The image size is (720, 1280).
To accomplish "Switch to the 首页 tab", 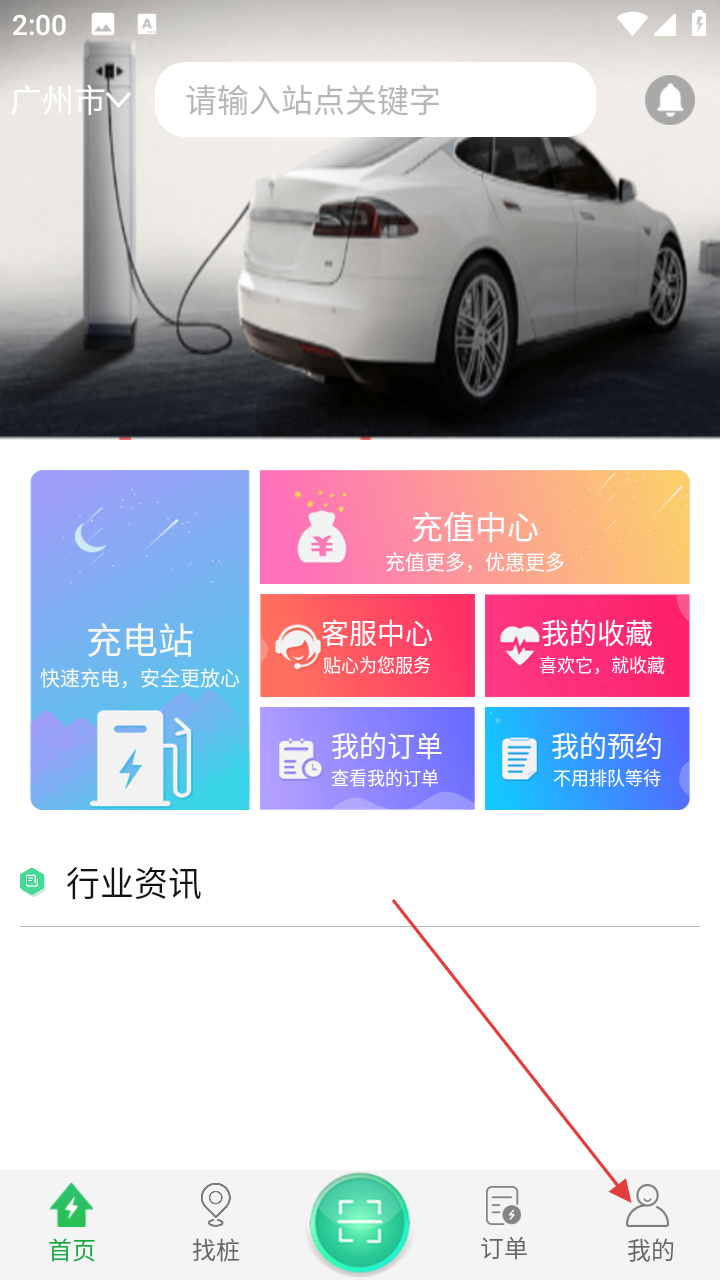I will coord(72,1222).
